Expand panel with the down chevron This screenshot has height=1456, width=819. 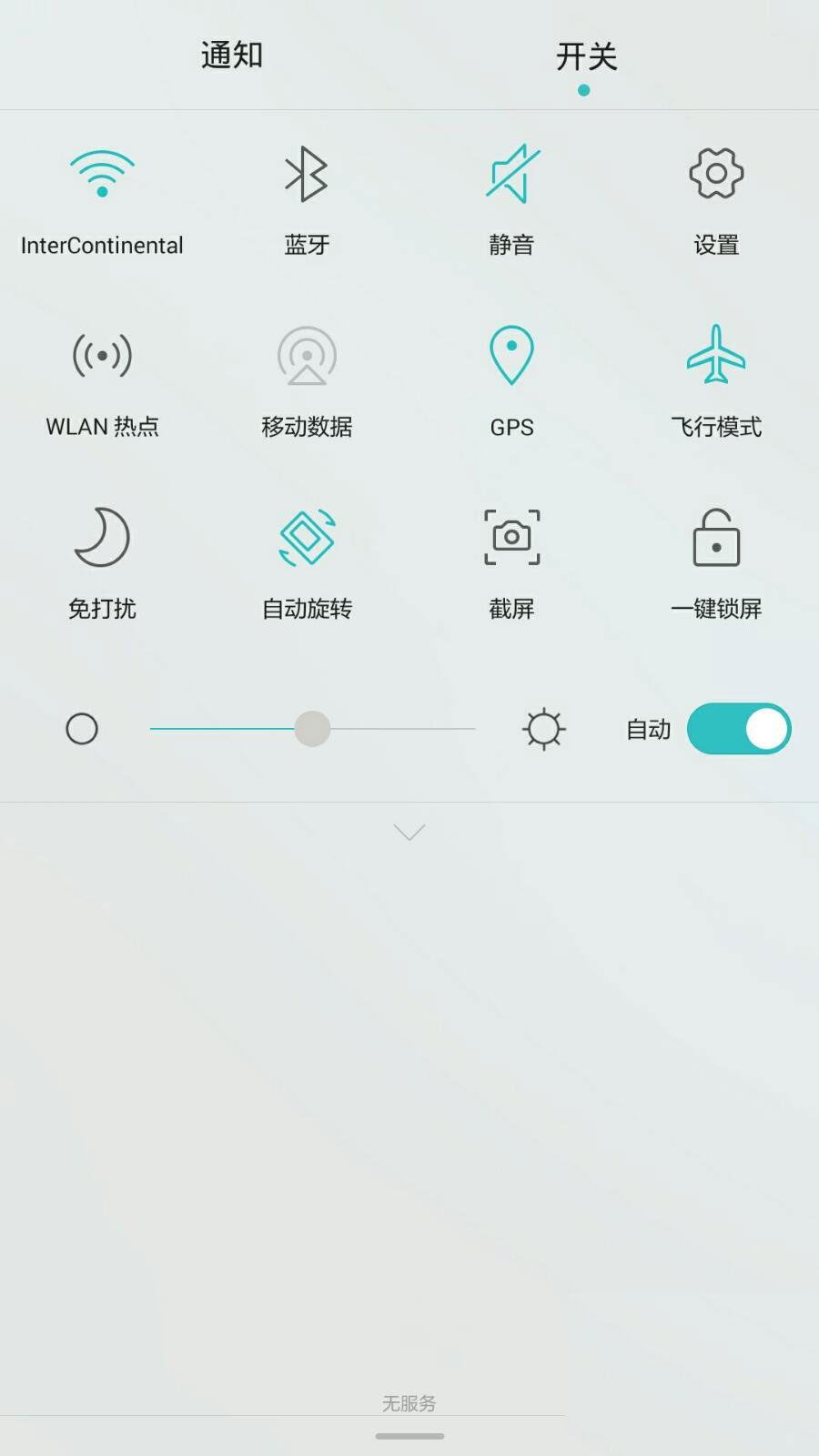click(409, 832)
